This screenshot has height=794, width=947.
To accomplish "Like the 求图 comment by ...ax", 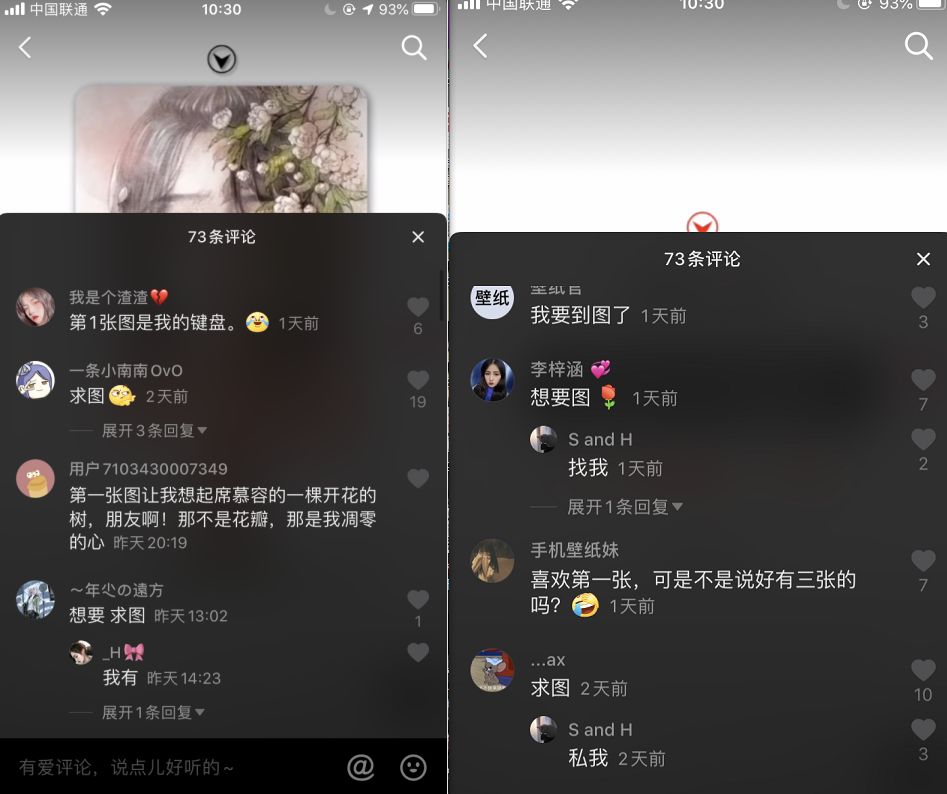I will 923,670.
